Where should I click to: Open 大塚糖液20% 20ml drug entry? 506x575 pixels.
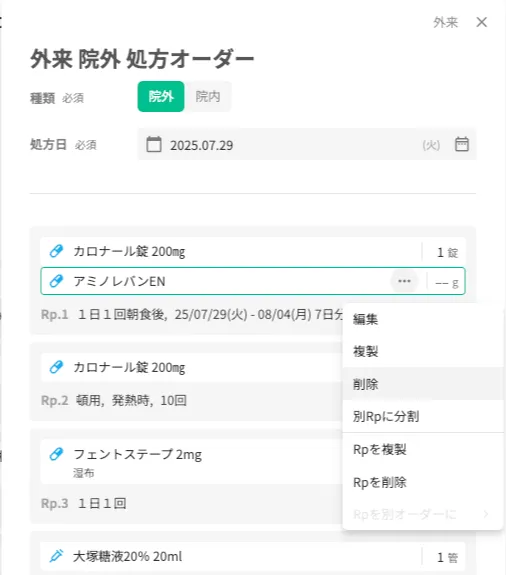(x=253, y=557)
